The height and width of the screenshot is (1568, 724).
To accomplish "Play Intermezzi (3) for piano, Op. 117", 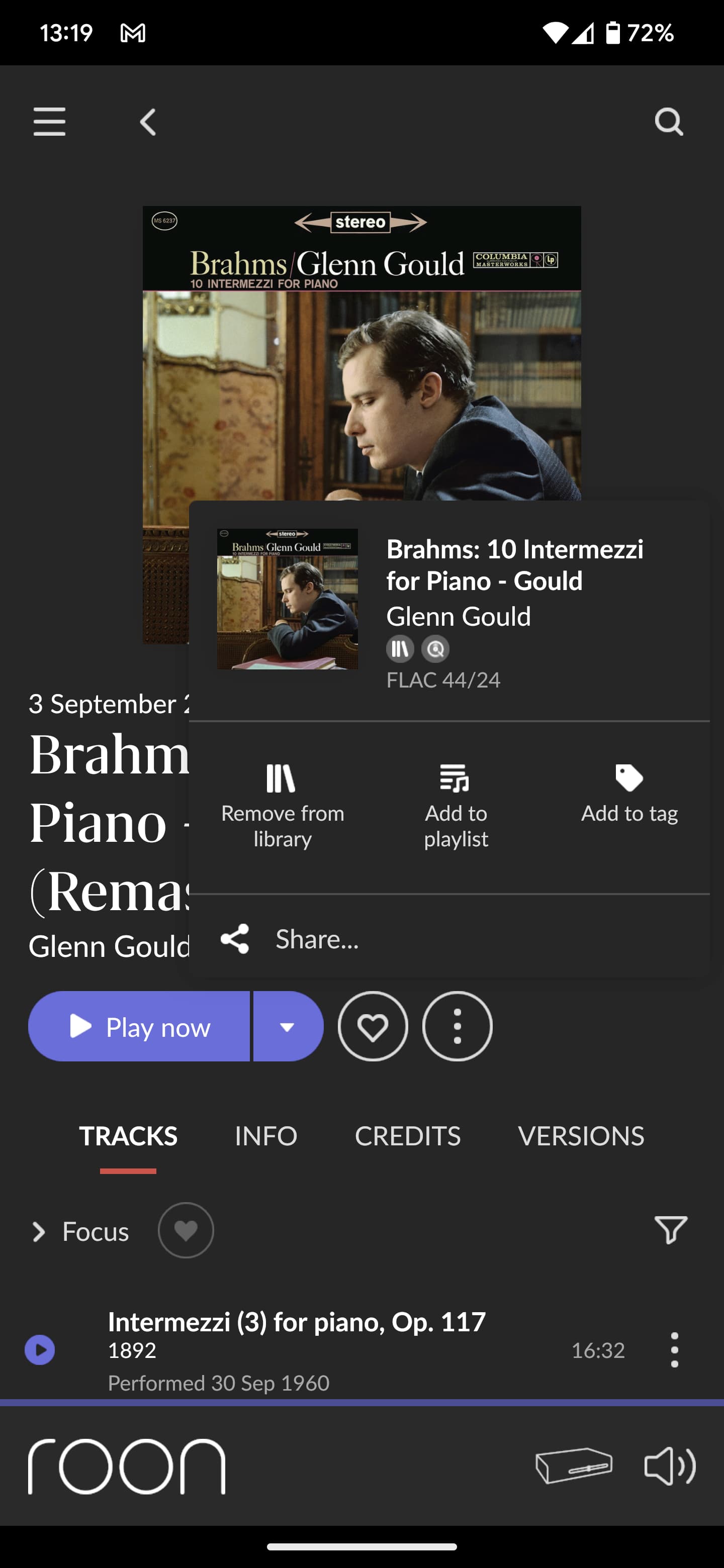I will [x=40, y=1350].
